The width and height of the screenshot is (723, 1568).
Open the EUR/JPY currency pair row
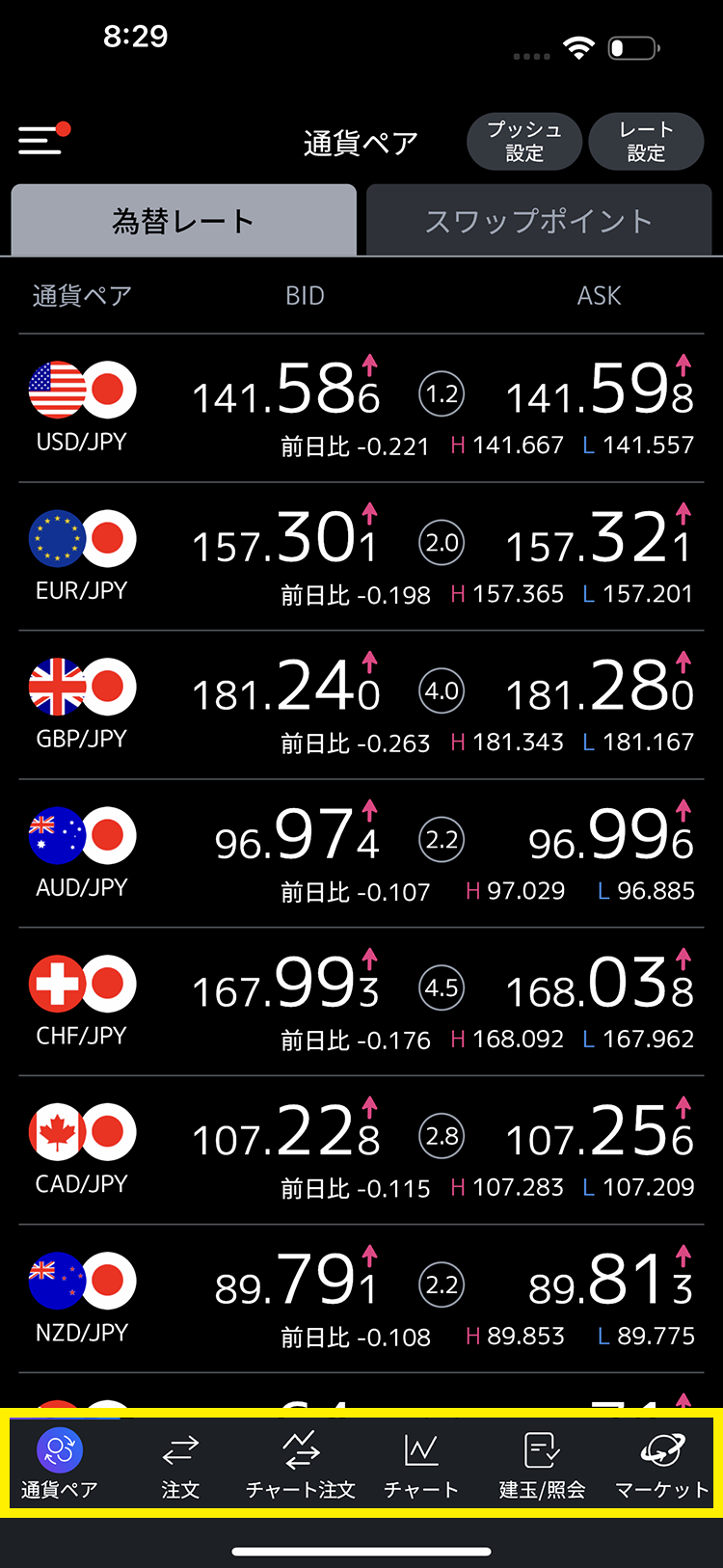361,556
